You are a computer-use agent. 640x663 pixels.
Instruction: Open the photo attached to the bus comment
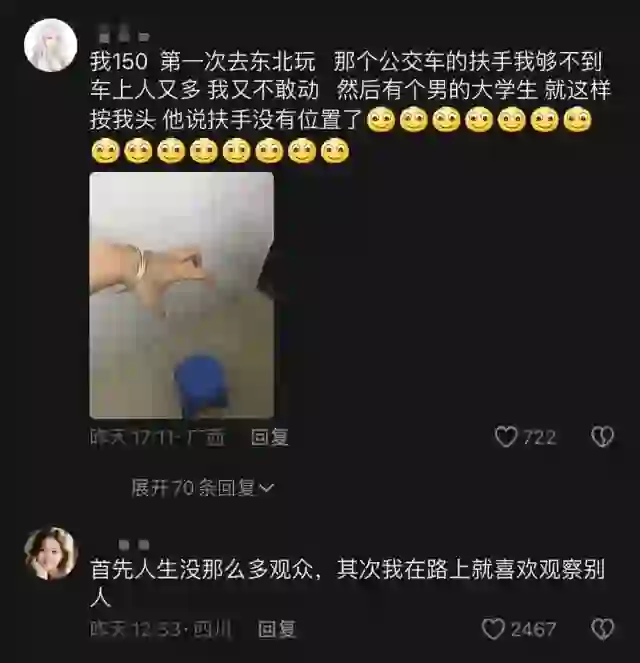click(x=181, y=295)
